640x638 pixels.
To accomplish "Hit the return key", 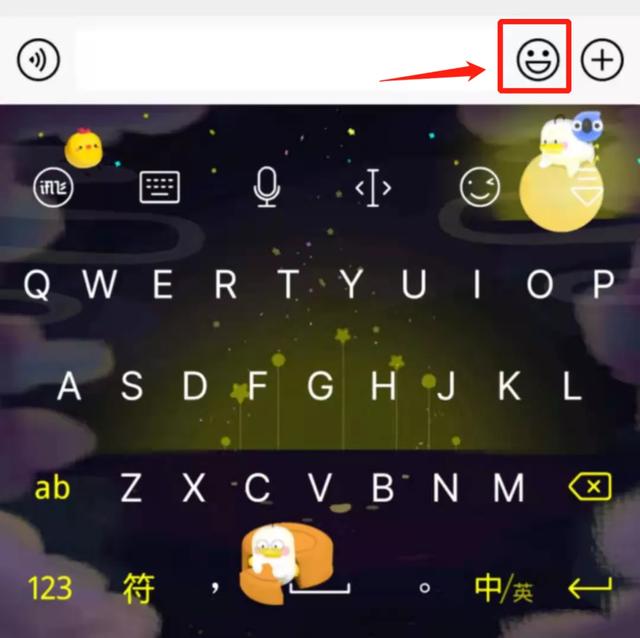I will pyautogui.click(x=589, y=588).
